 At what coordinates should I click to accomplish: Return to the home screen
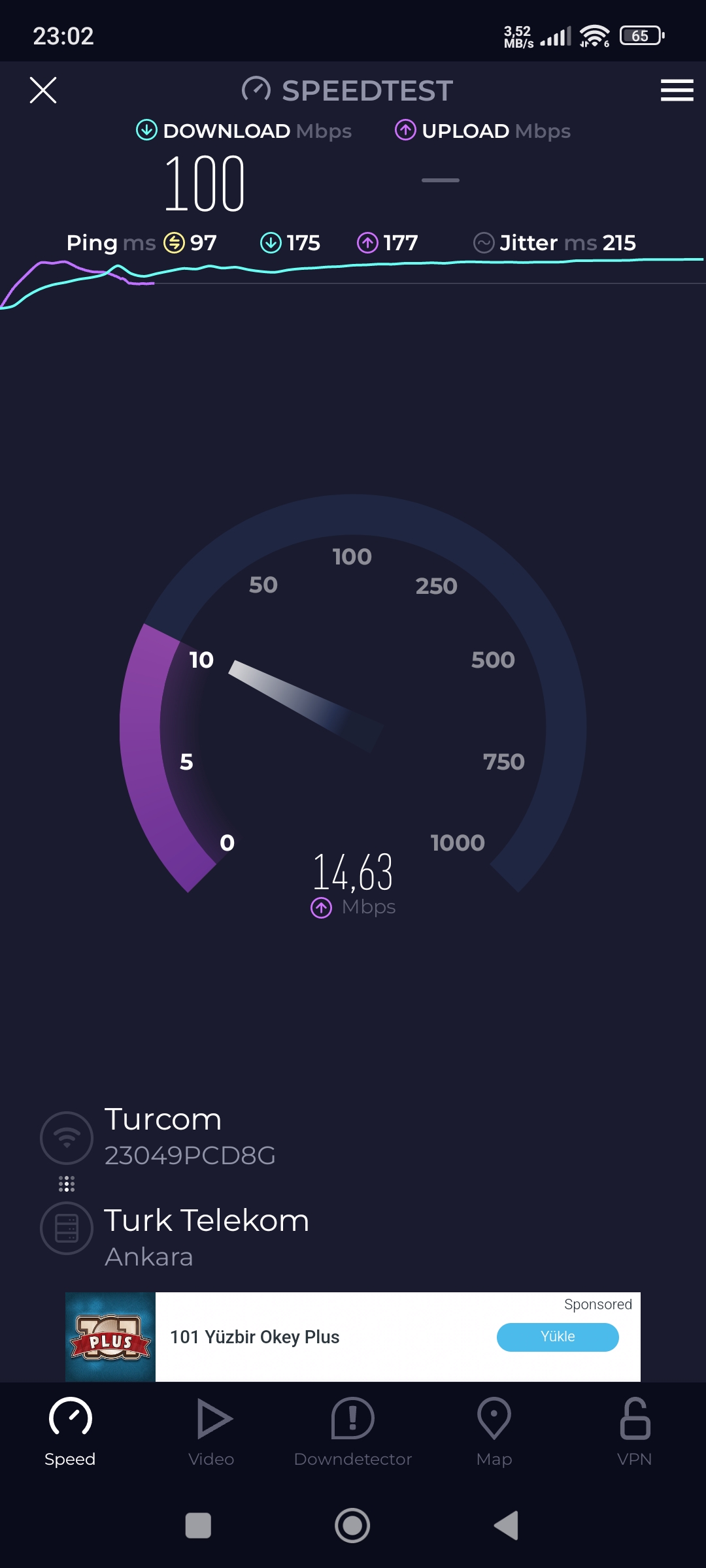[352, 1526]
